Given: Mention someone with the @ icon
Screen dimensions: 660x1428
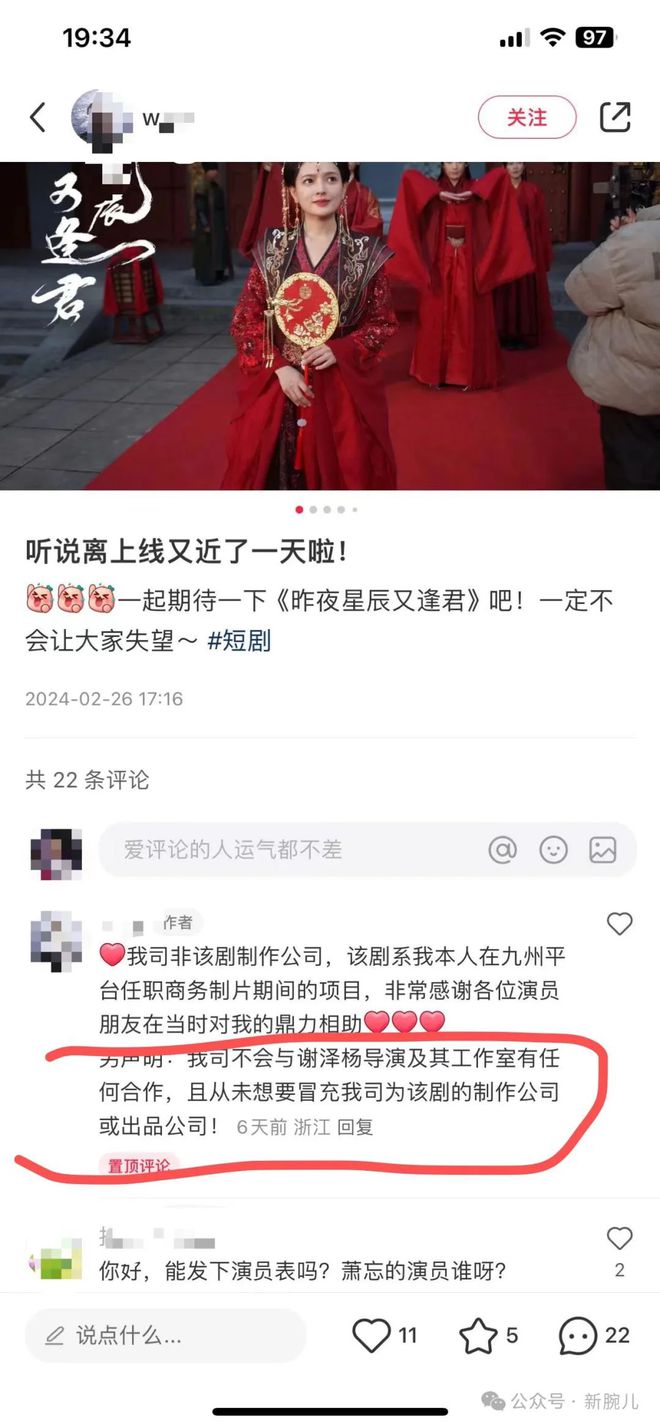Looking at the screenshot, I should (502, 850).
